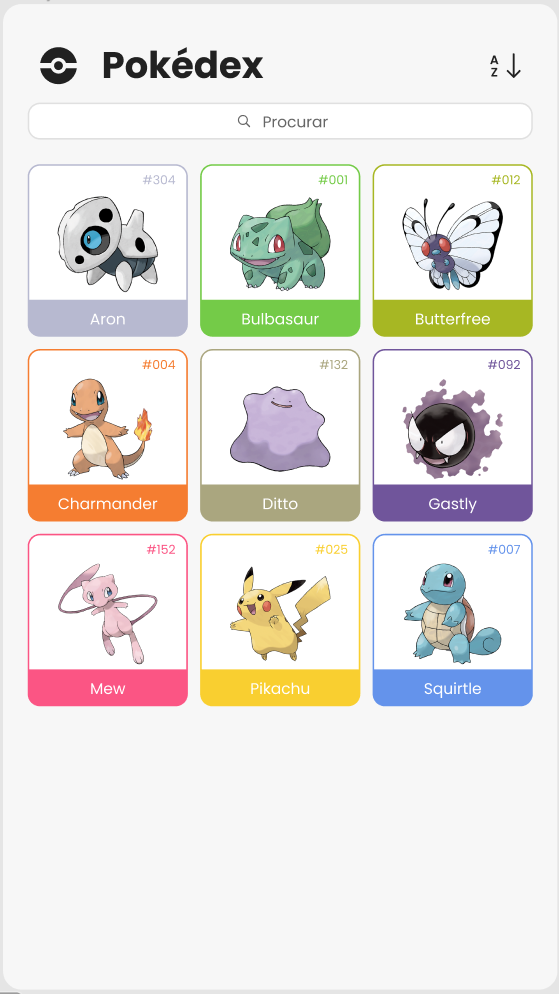Open the Pikachu card
Image resolution: width=559 pixels, height=994 pixels.
[280, 620]
